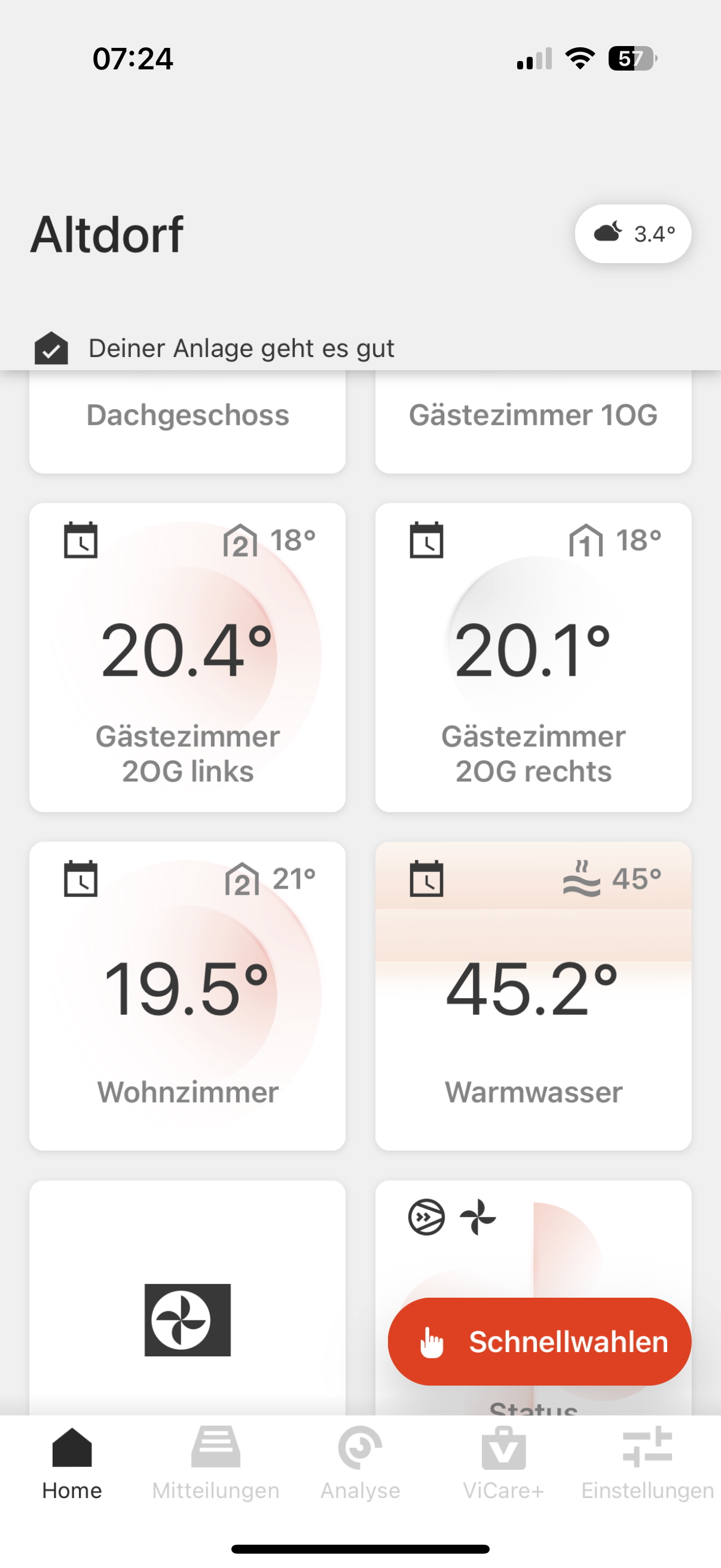Image resolution: width=721 pixels, height=1568 pixels.
Task: Switch to the Home tab
Action: (x=72, y=1463)
